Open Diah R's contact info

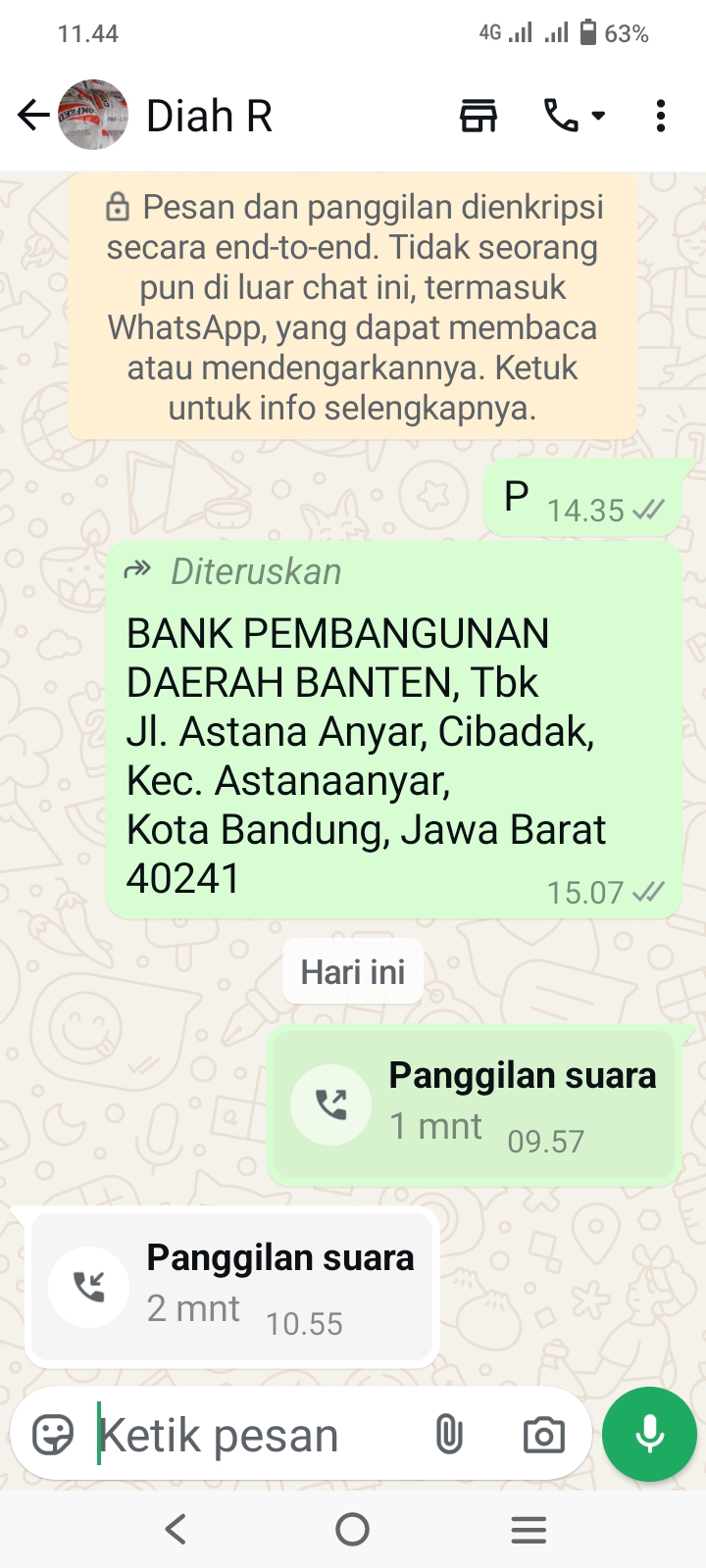(x=208, y=116)
